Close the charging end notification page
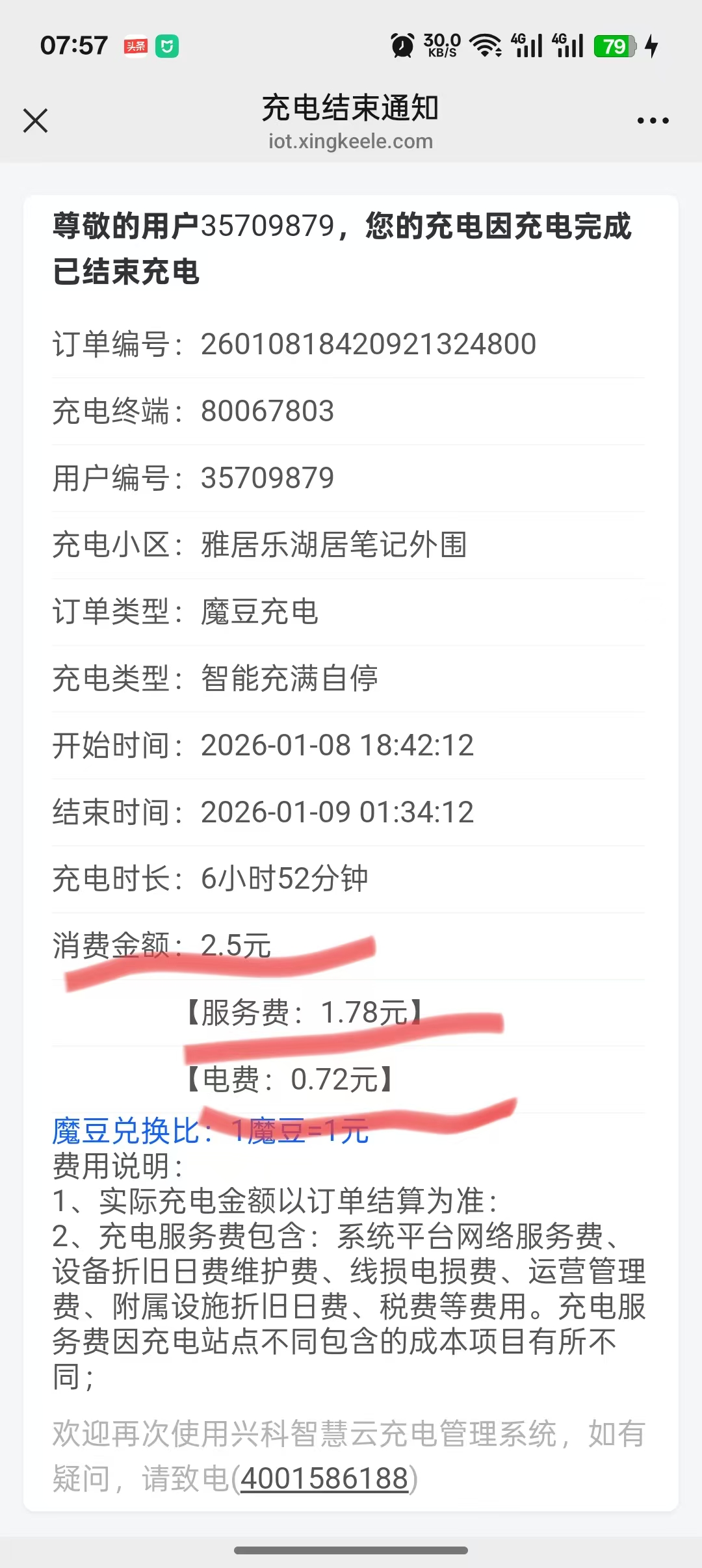Screen dimensions: 702x1568 [x=36, y=121]
